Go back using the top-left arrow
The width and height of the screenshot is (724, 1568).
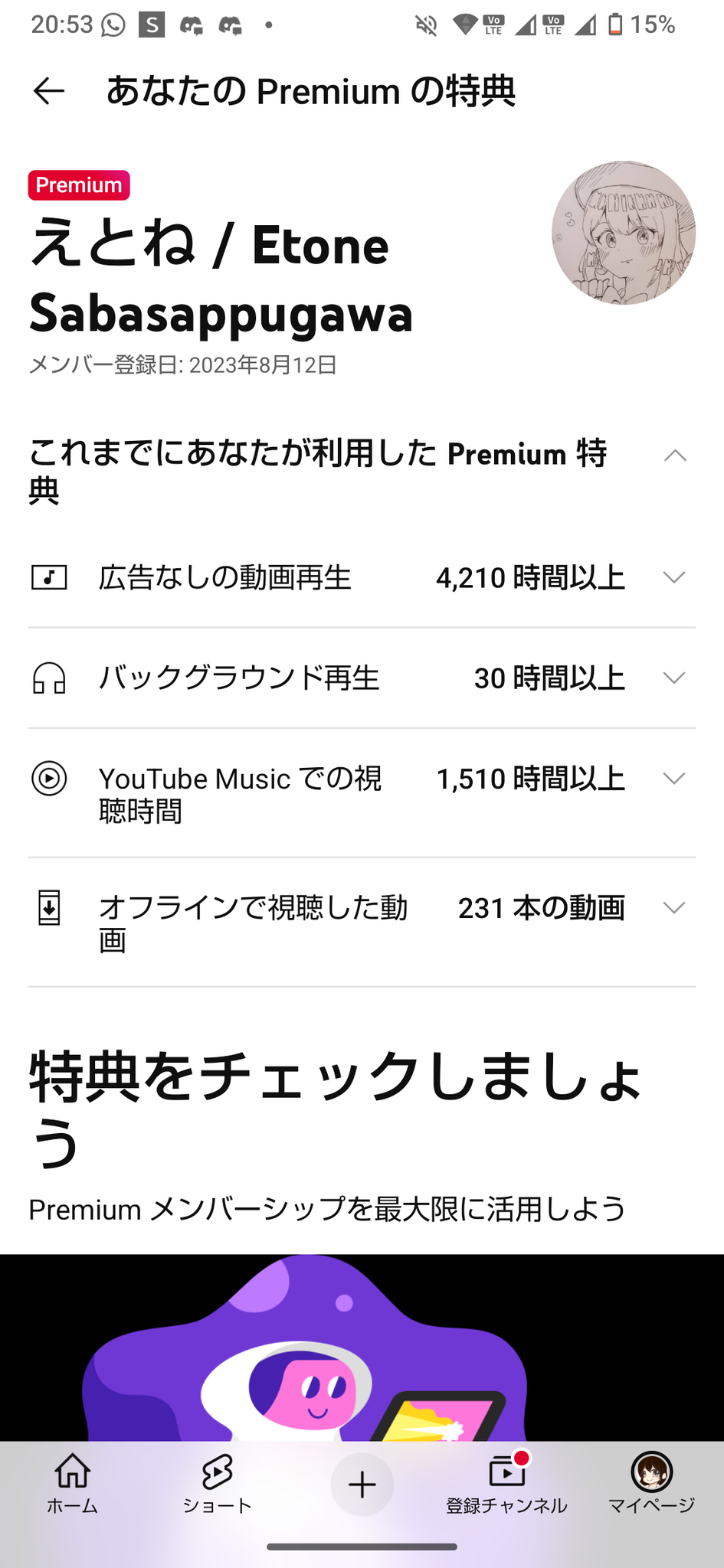point(49,91)
